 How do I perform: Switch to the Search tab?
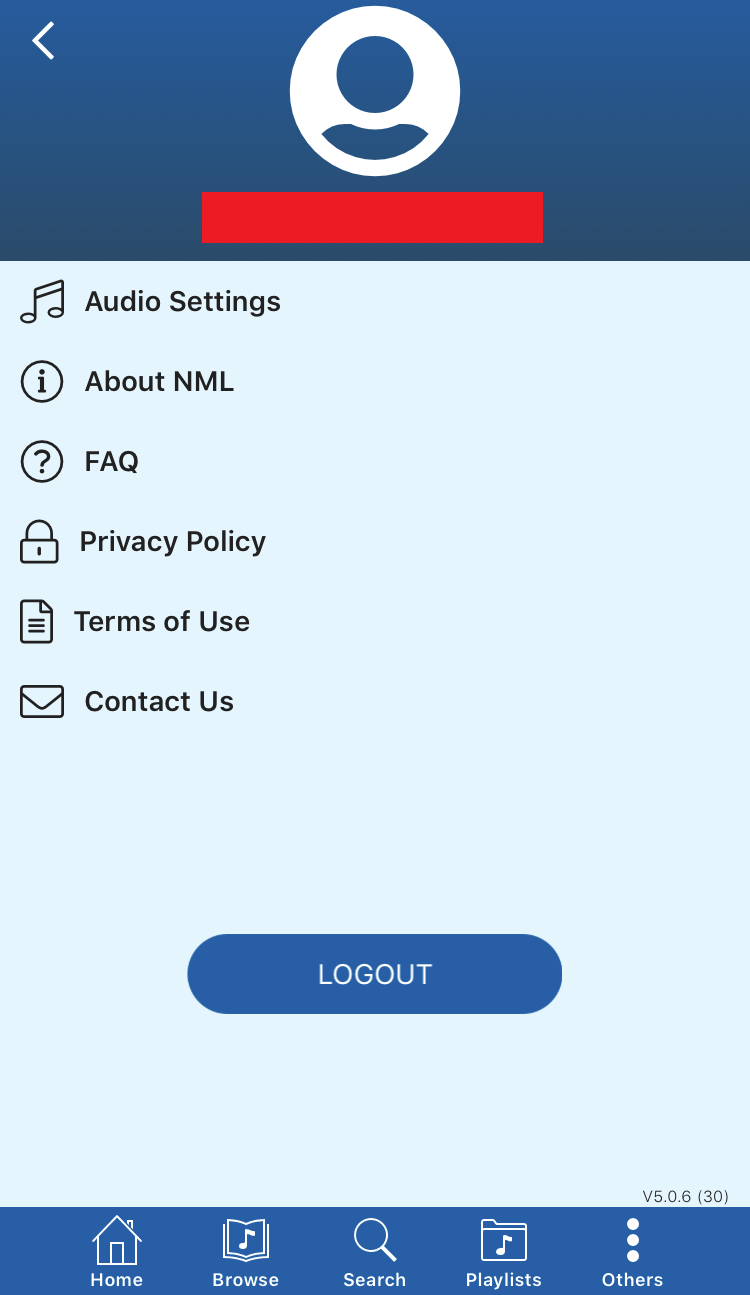click(x=374, y=1251)
